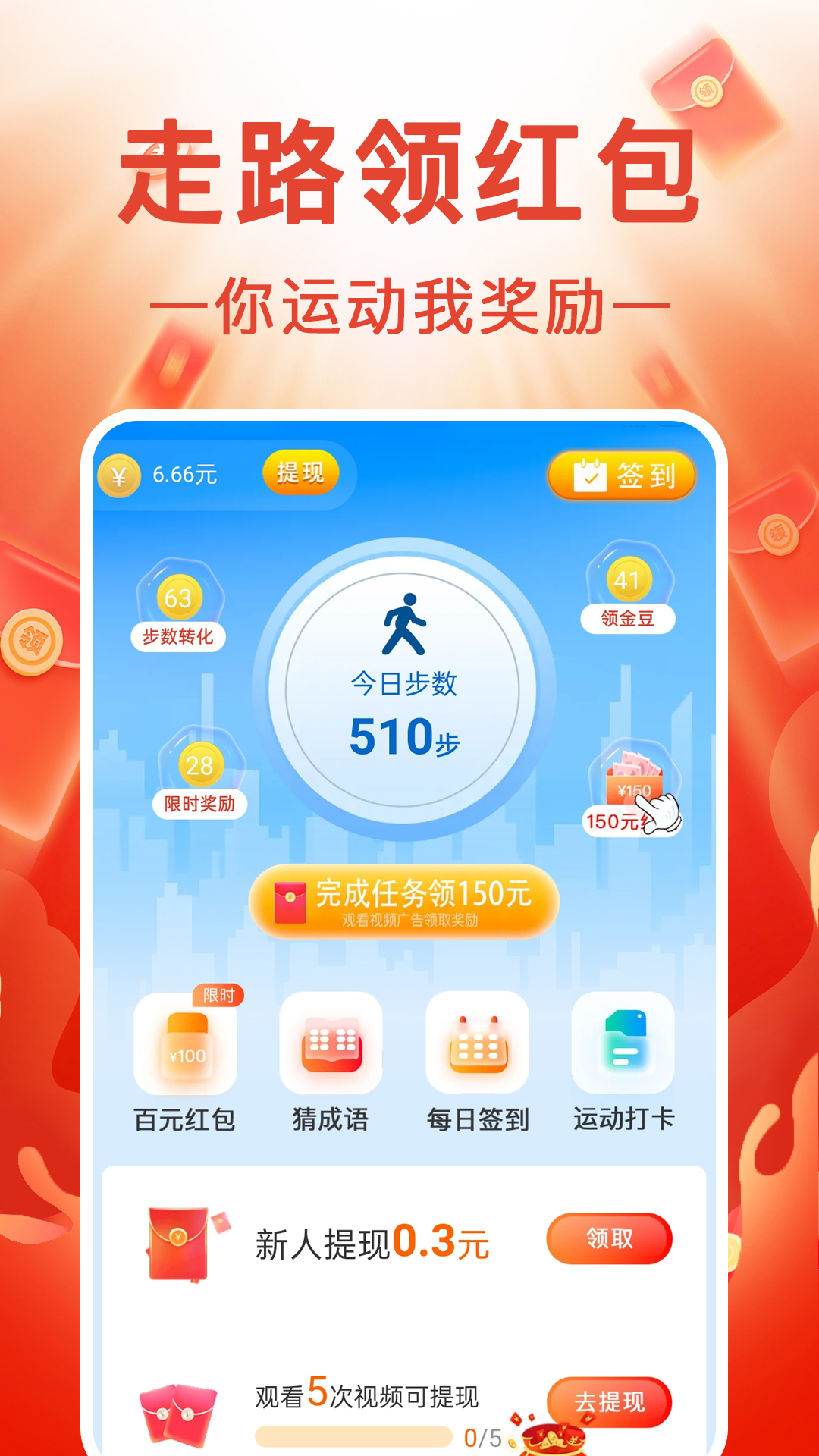Tap the yellow ¥ coin balance icon

[x=120, y=475]
